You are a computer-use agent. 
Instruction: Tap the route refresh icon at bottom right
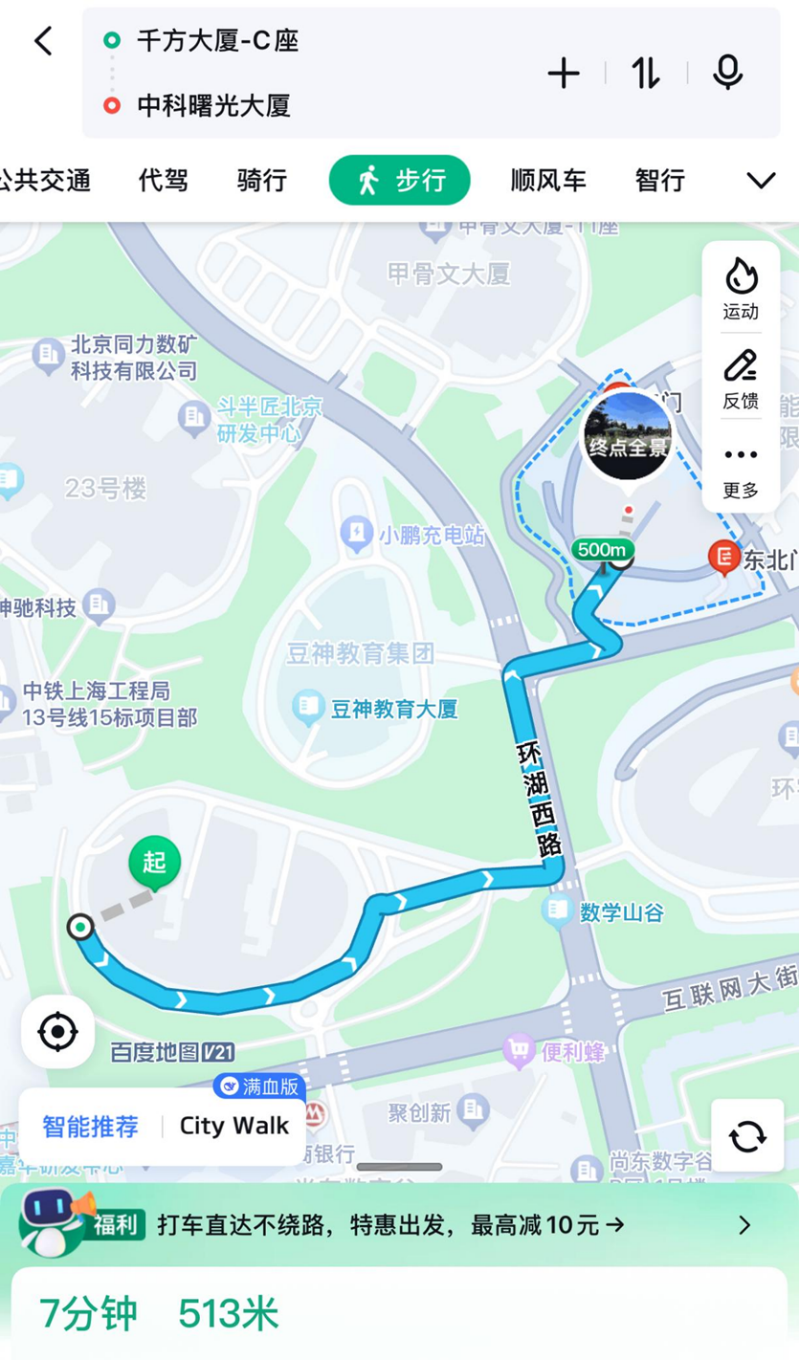(x=747, y=1136)
